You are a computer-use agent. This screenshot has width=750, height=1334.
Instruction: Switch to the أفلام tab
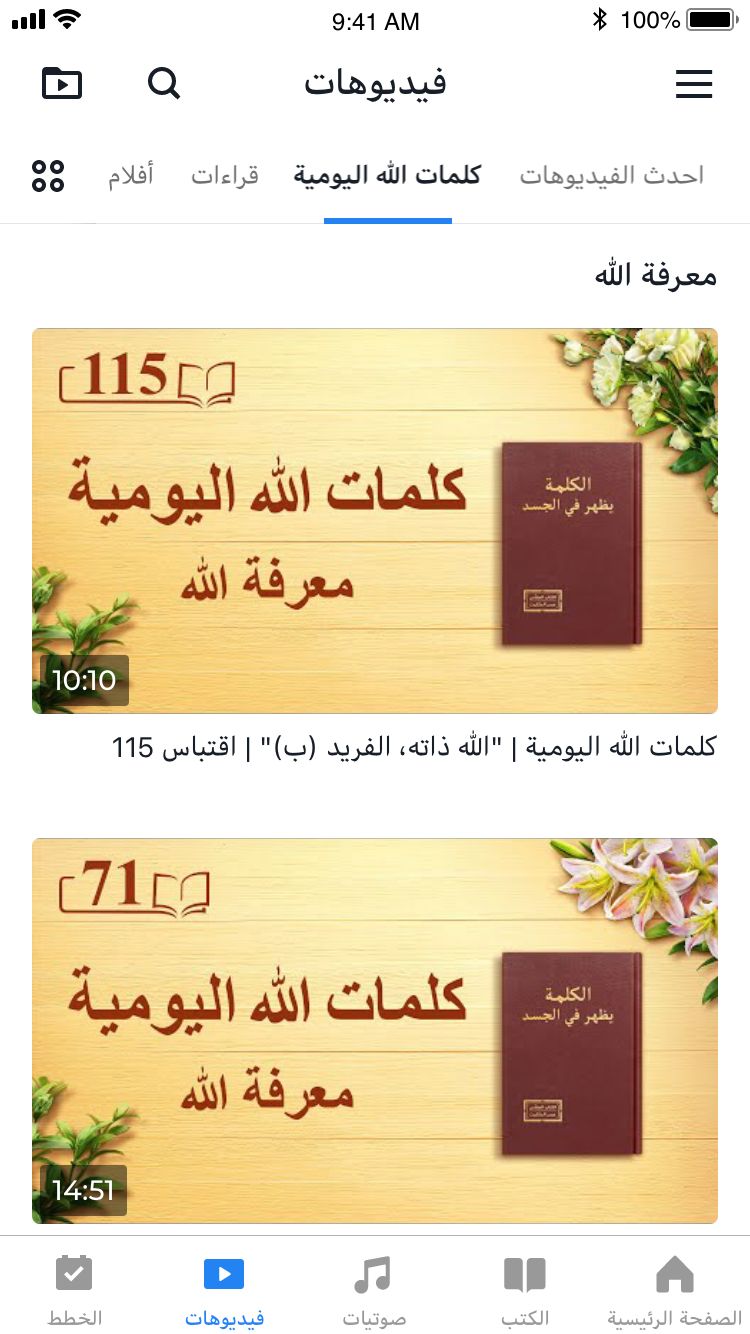(x=131, y=176)
